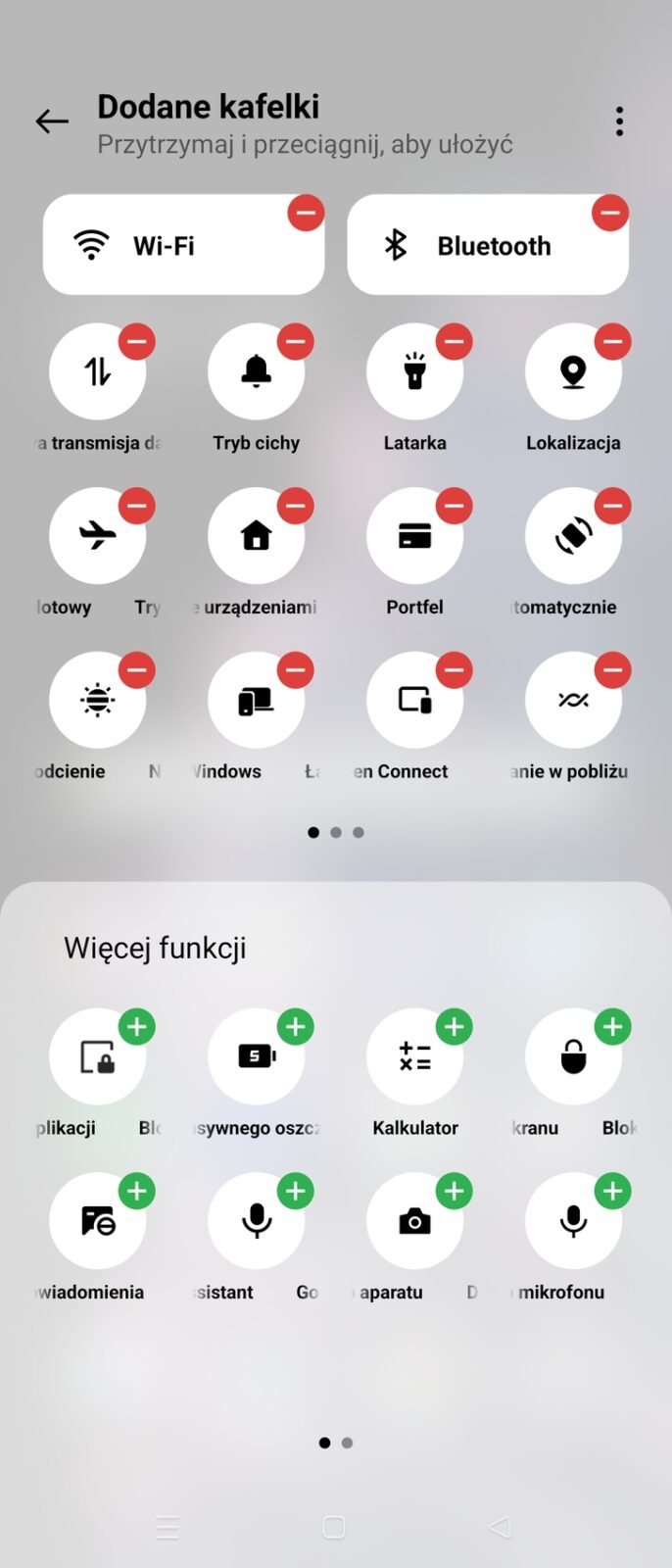Remove the Screen Connect tile

[x=454, y=670]
